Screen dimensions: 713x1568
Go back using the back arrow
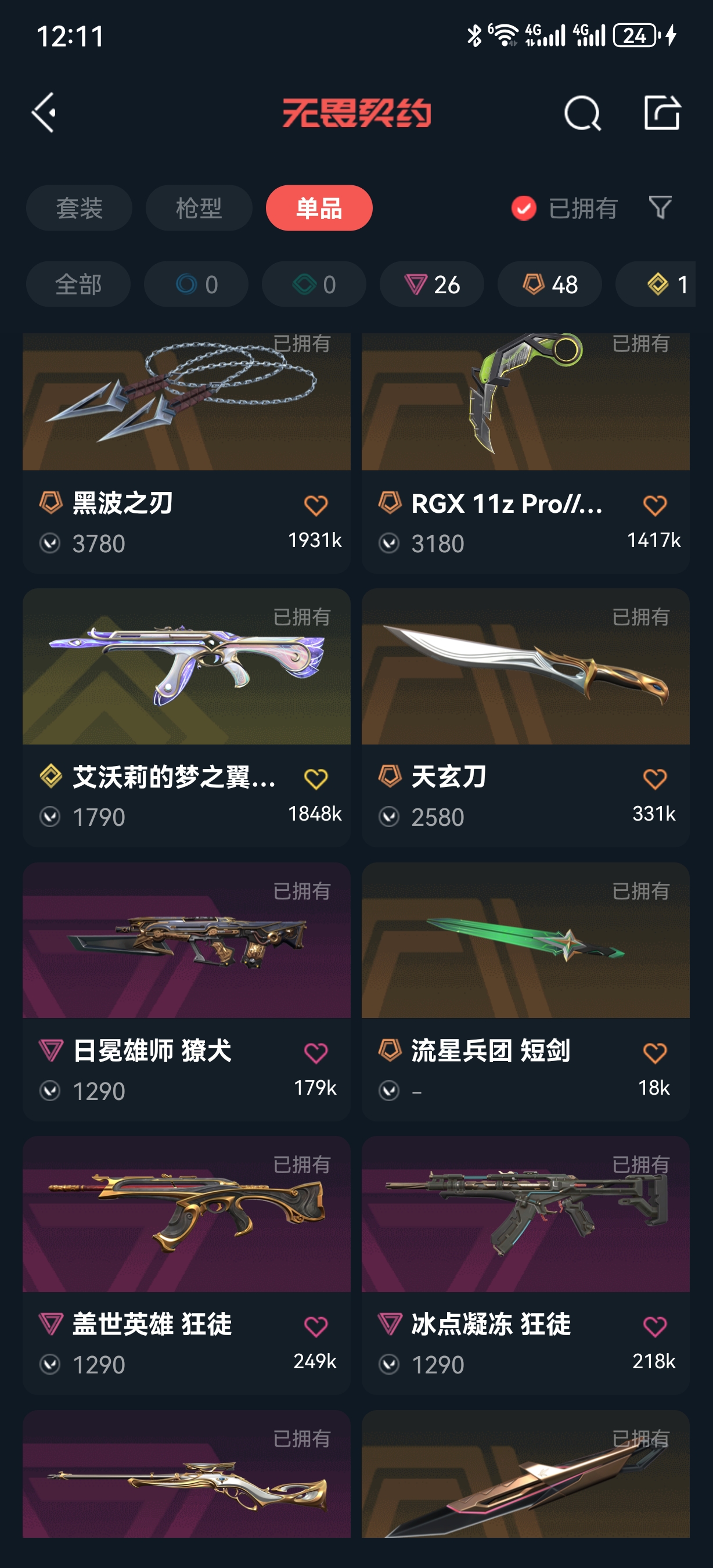tap(44, 113)
